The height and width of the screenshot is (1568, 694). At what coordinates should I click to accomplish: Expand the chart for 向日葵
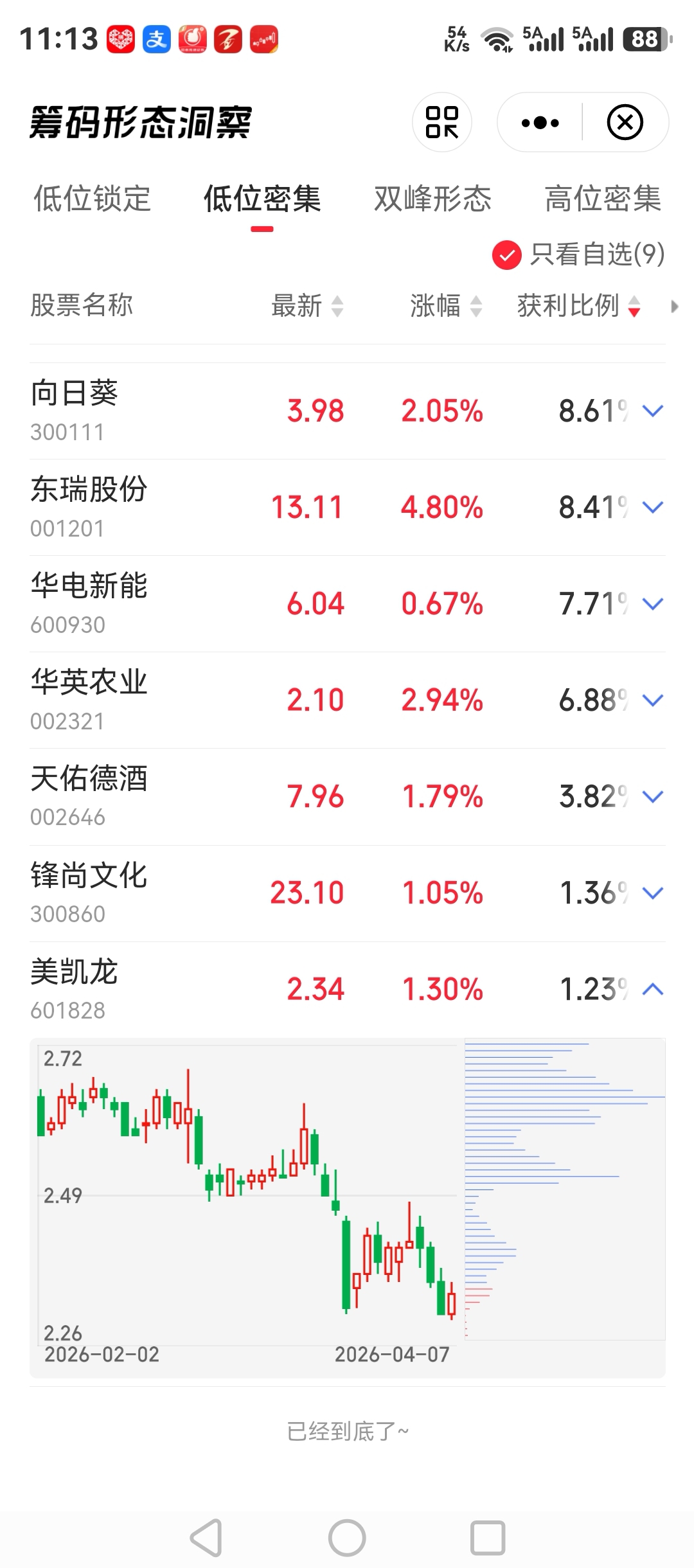(653, 411)
